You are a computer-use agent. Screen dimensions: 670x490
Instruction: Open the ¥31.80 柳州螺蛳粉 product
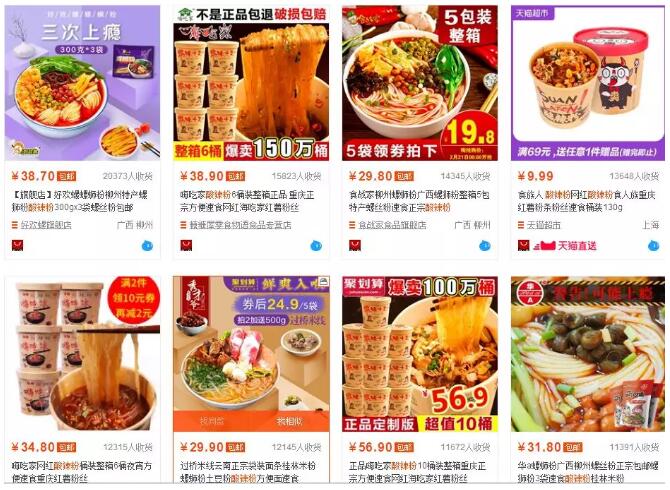tap(588, 354)
